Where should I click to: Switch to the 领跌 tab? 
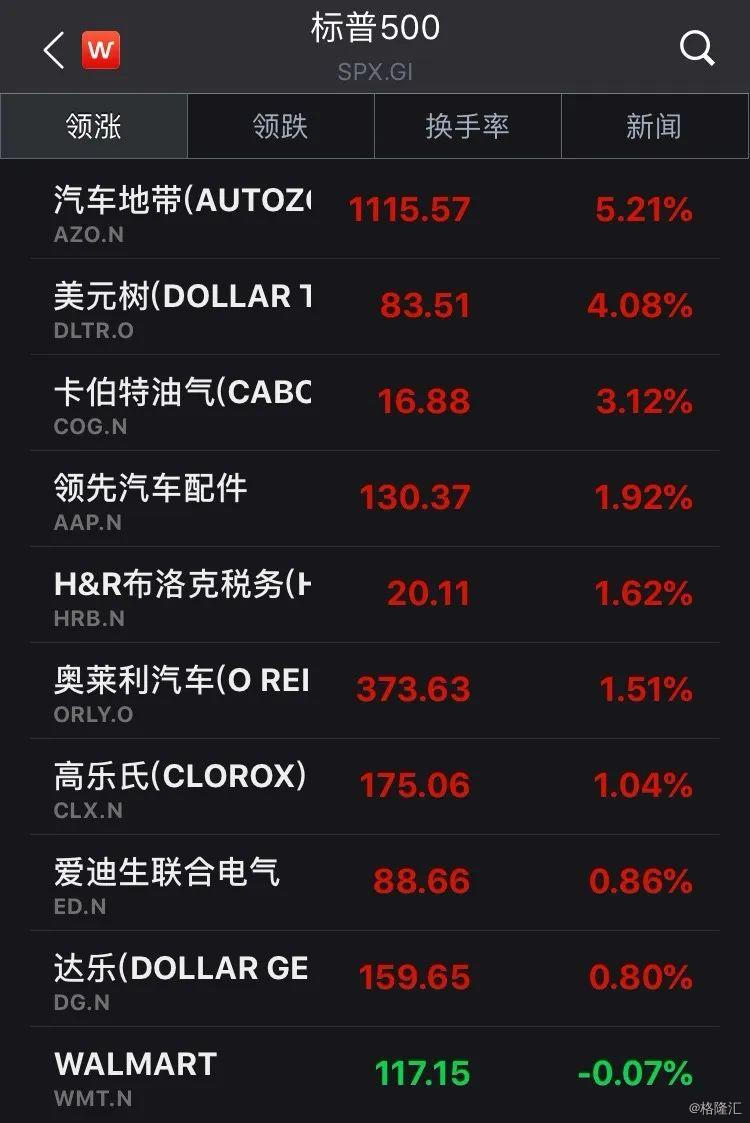point(281,126)
